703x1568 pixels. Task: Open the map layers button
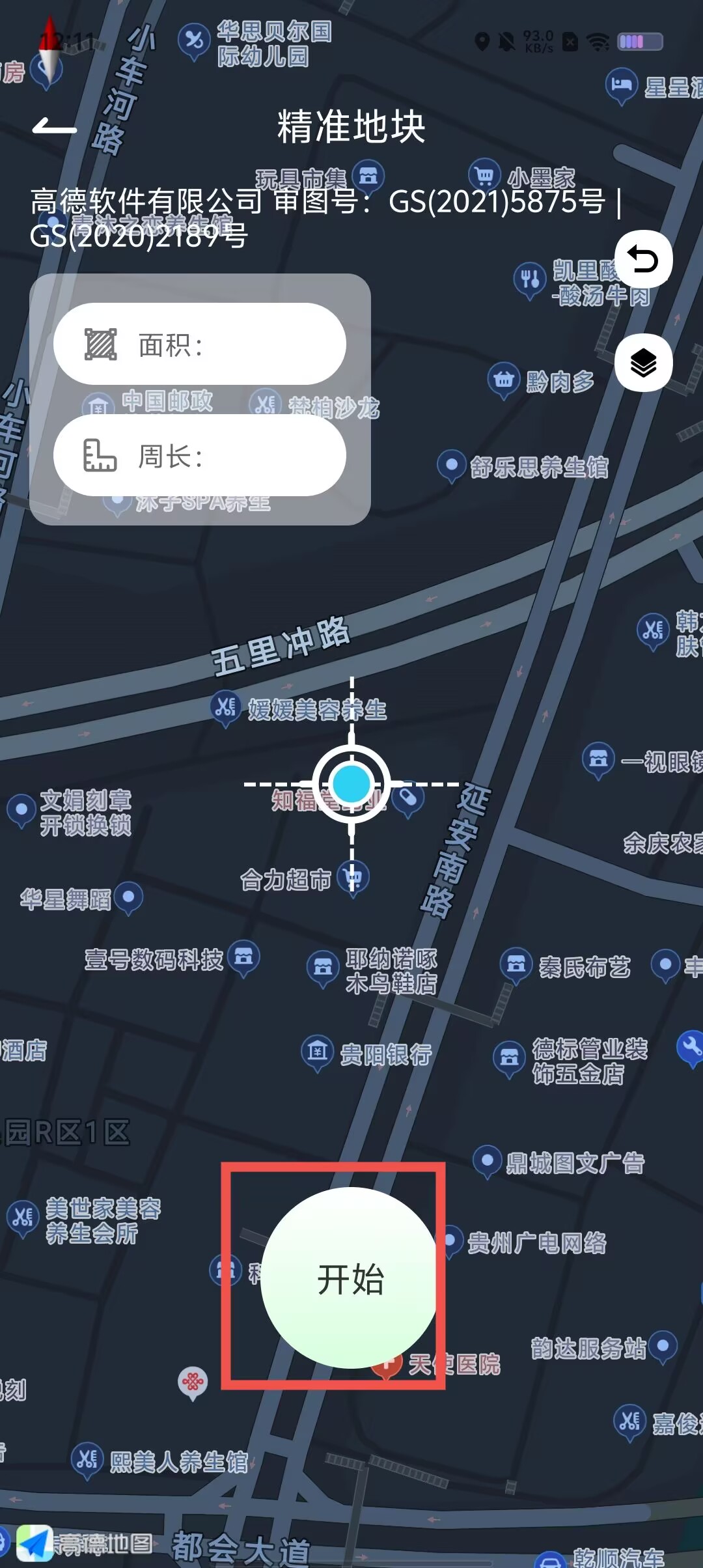(643, 363)
